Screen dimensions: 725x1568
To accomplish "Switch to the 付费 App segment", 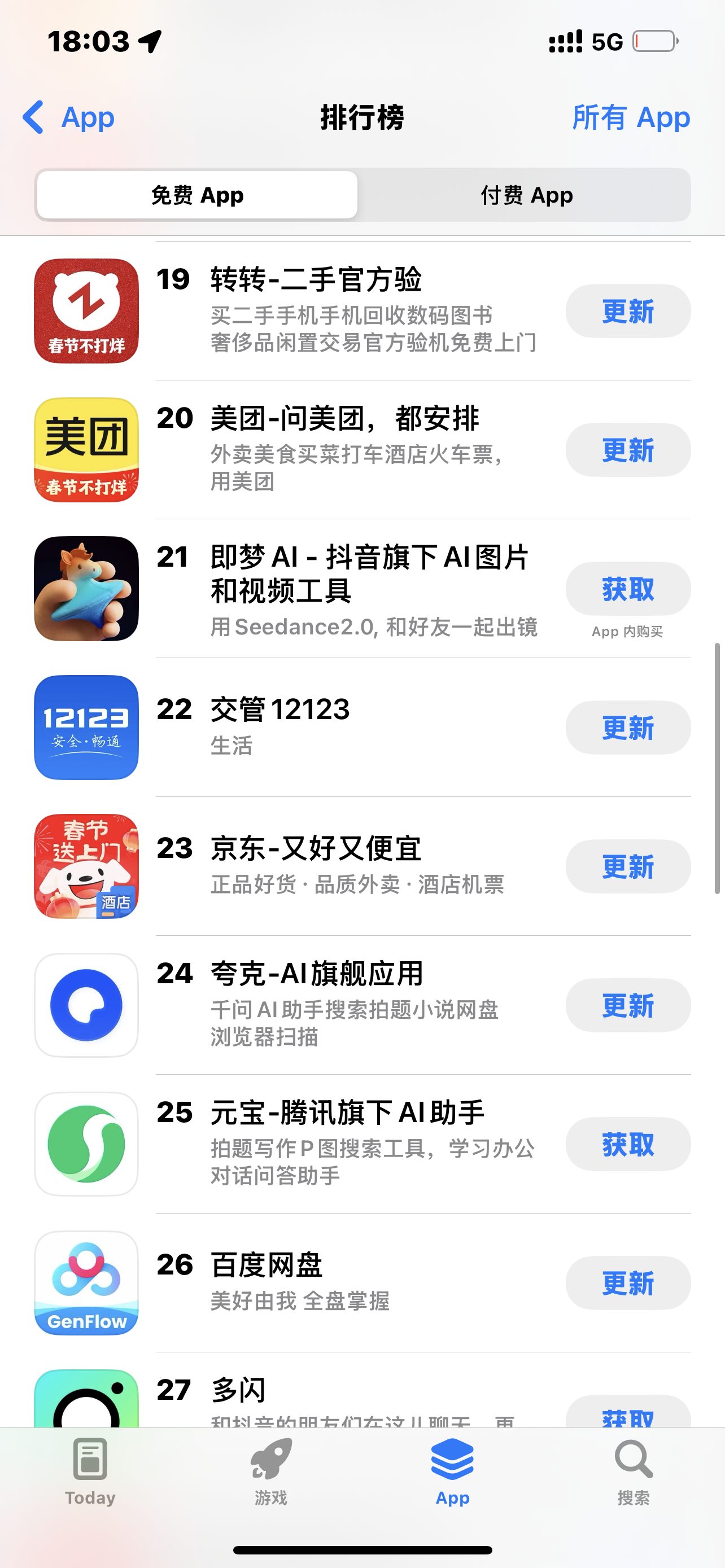I will 526,195.
